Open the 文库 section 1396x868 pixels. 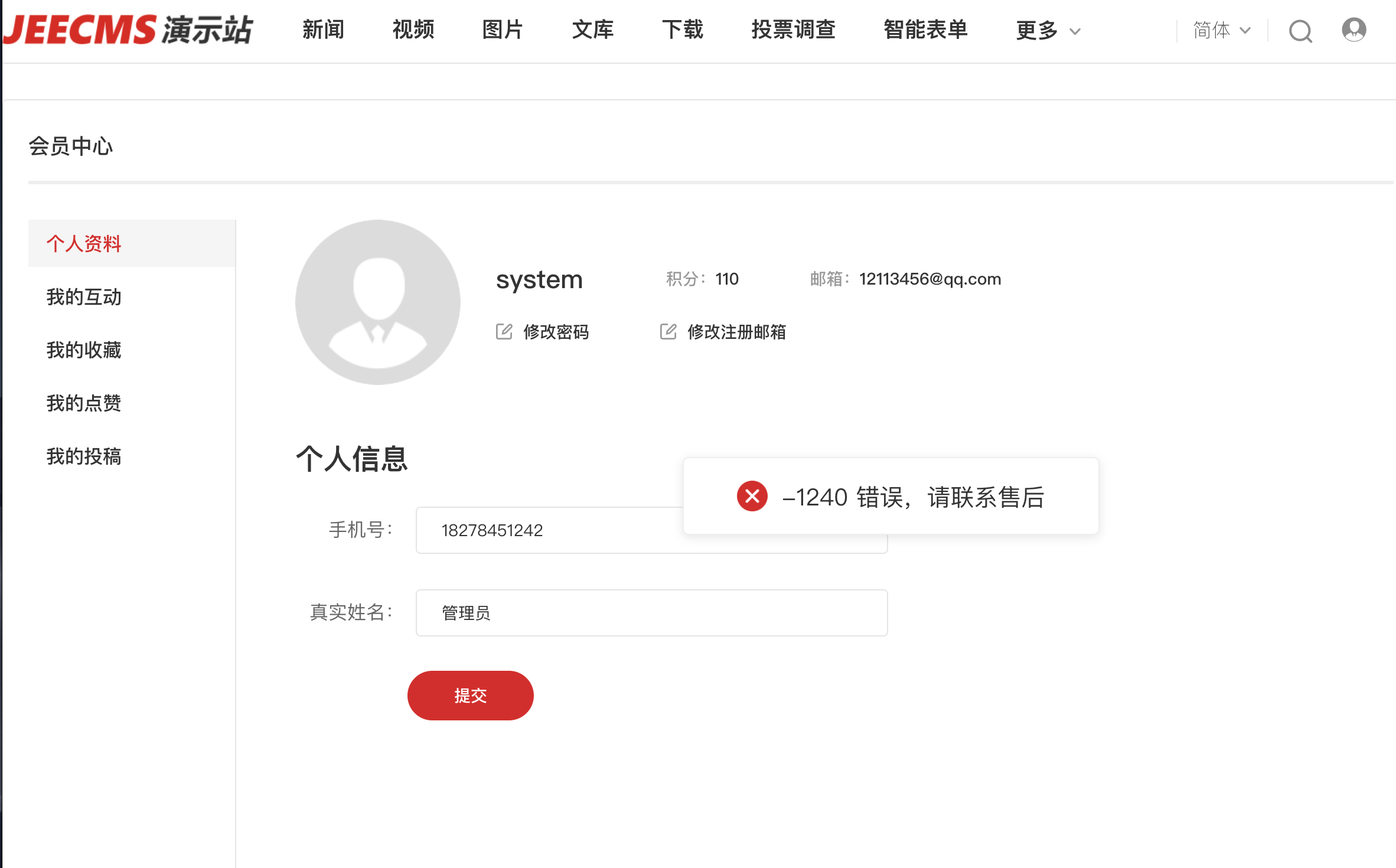tap(593, 30)
